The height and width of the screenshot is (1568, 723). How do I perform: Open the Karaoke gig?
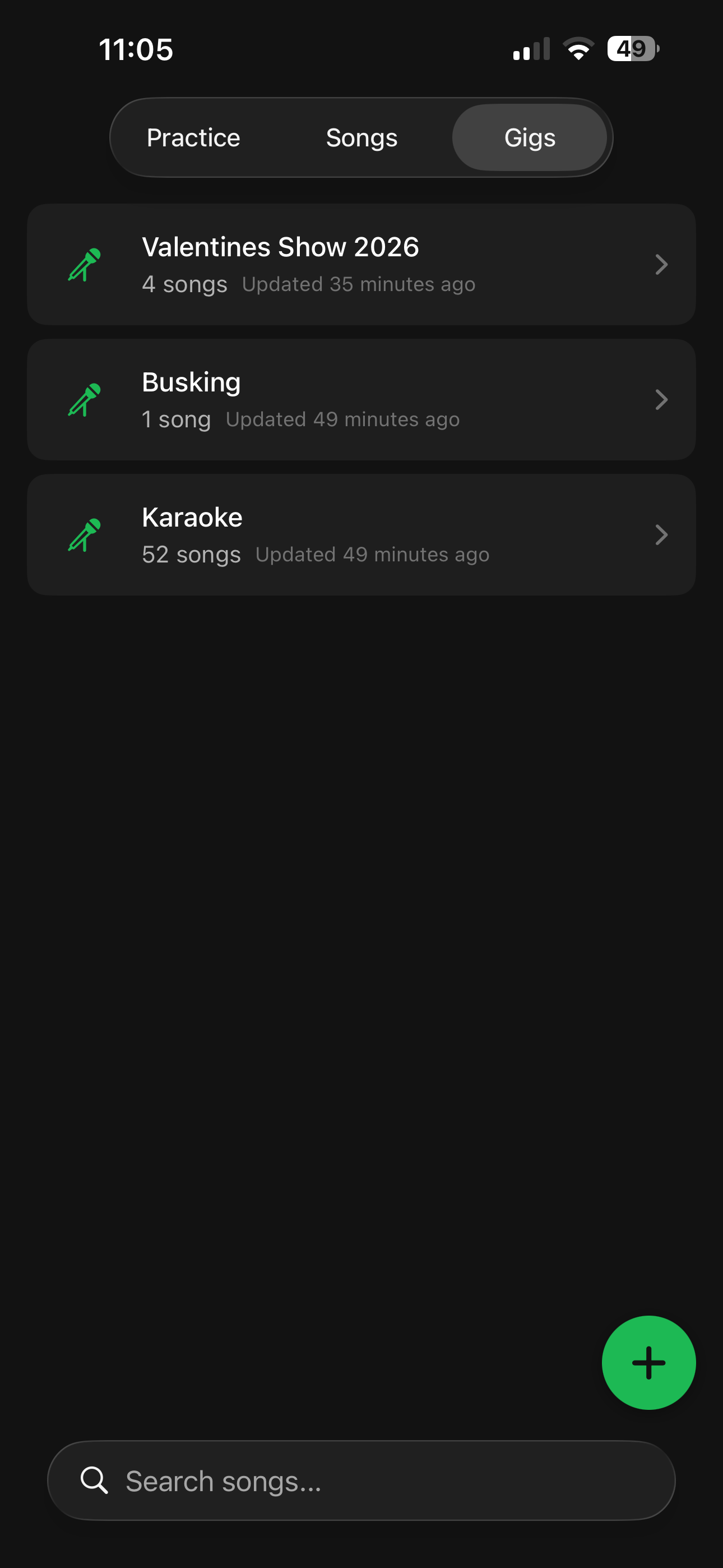click(x=361, y=534)
